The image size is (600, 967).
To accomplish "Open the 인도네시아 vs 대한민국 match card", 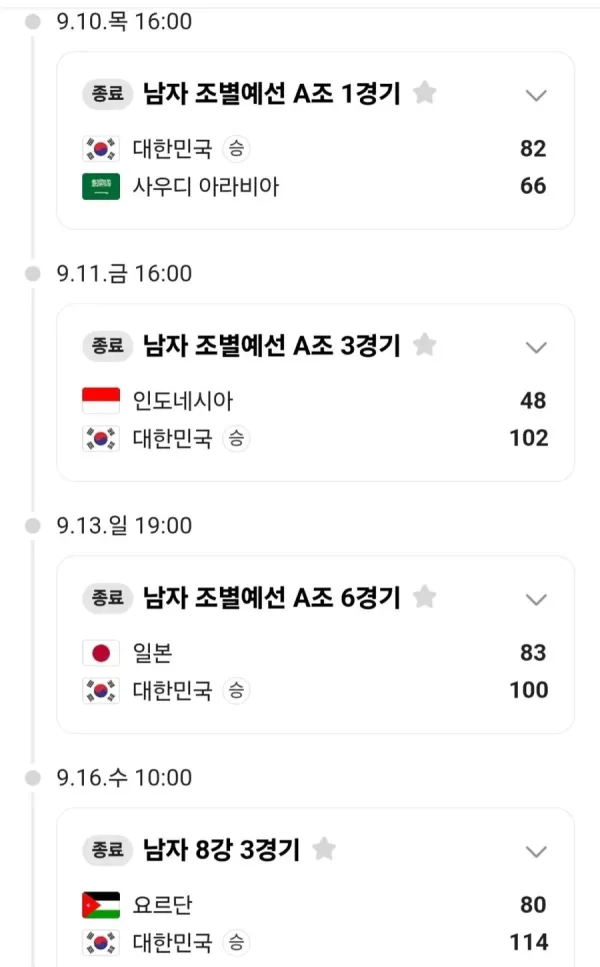I will pos(315,392).
